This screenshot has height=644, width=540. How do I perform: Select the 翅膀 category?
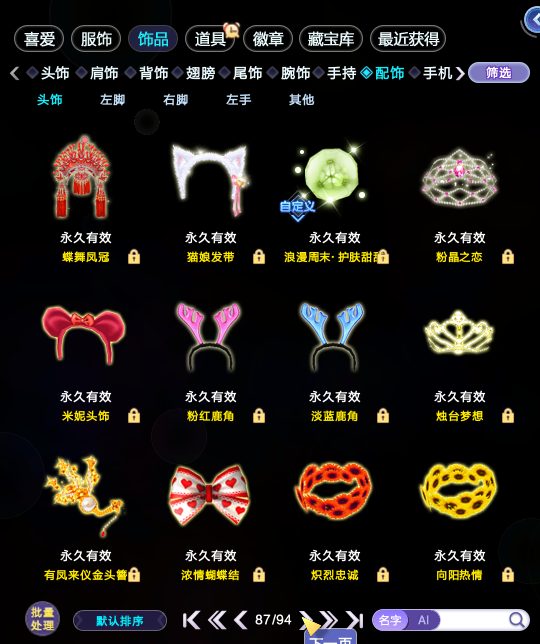pos(200,73)
